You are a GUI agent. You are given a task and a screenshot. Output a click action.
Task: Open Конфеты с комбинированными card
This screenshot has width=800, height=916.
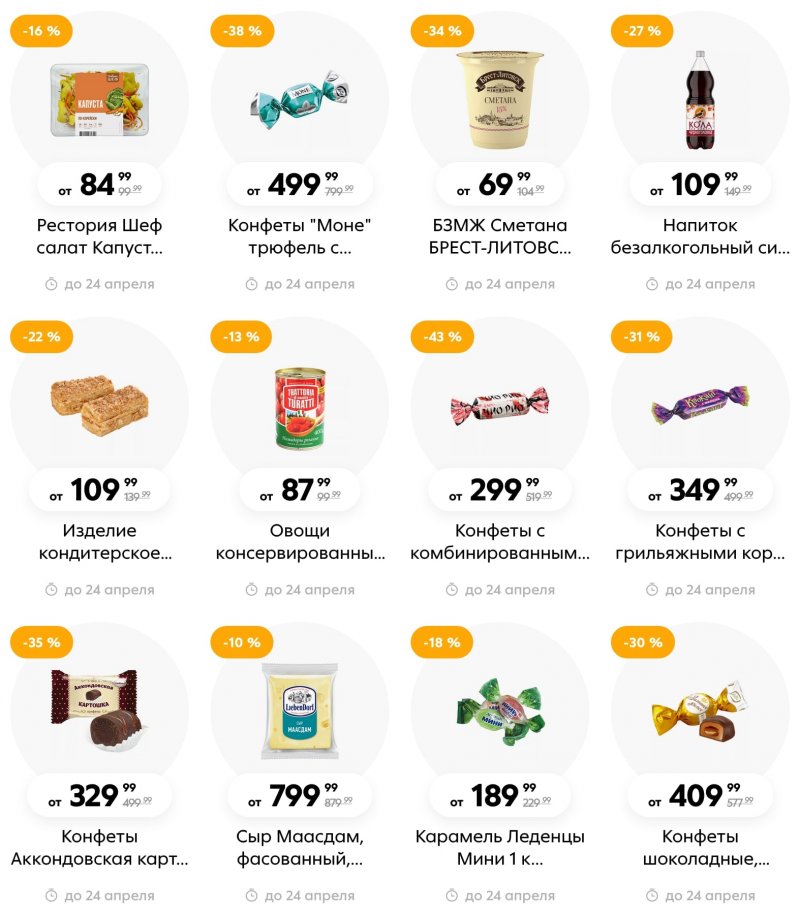click(x=499, y=405)
